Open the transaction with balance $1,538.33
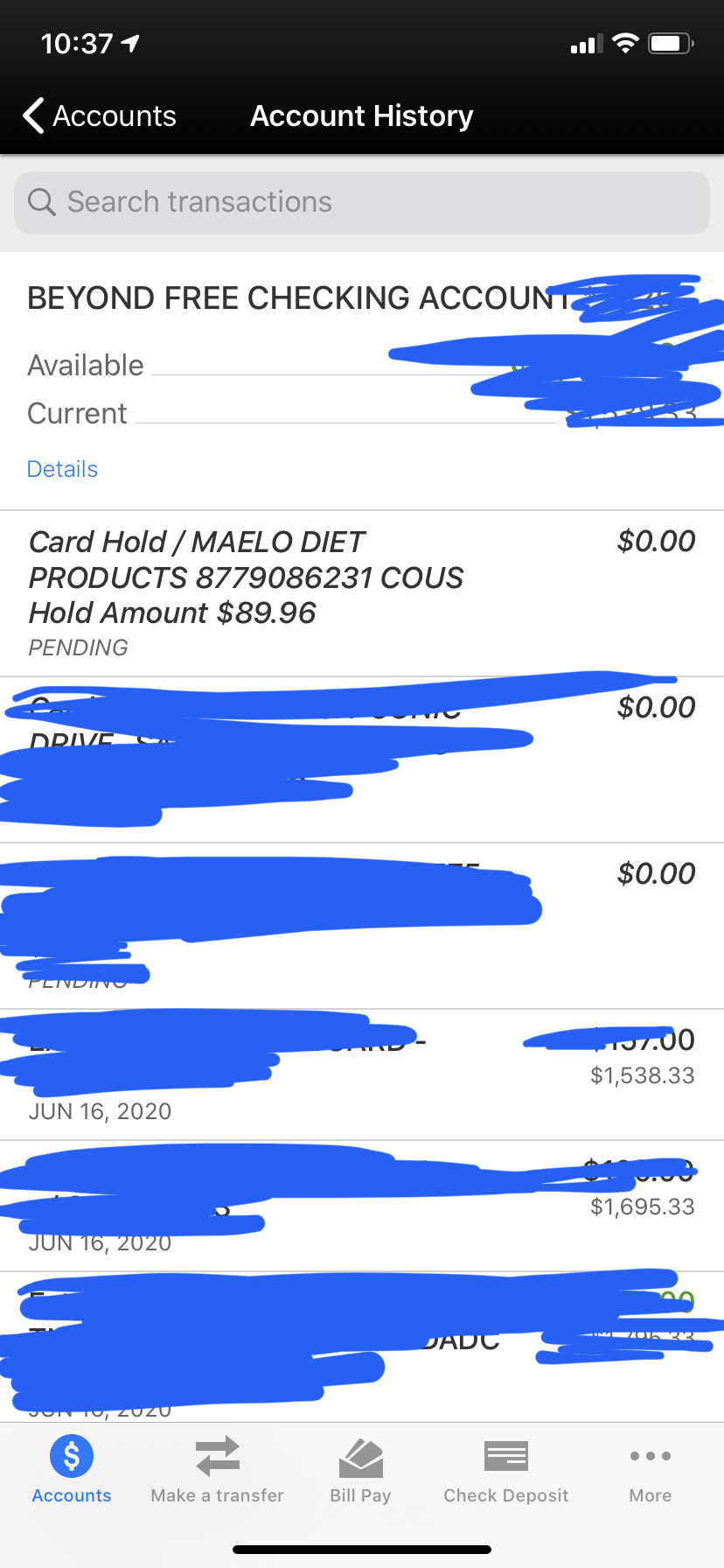Image resolution: width=724 pixels, height=1568 pixels. tap(362, 1074)
